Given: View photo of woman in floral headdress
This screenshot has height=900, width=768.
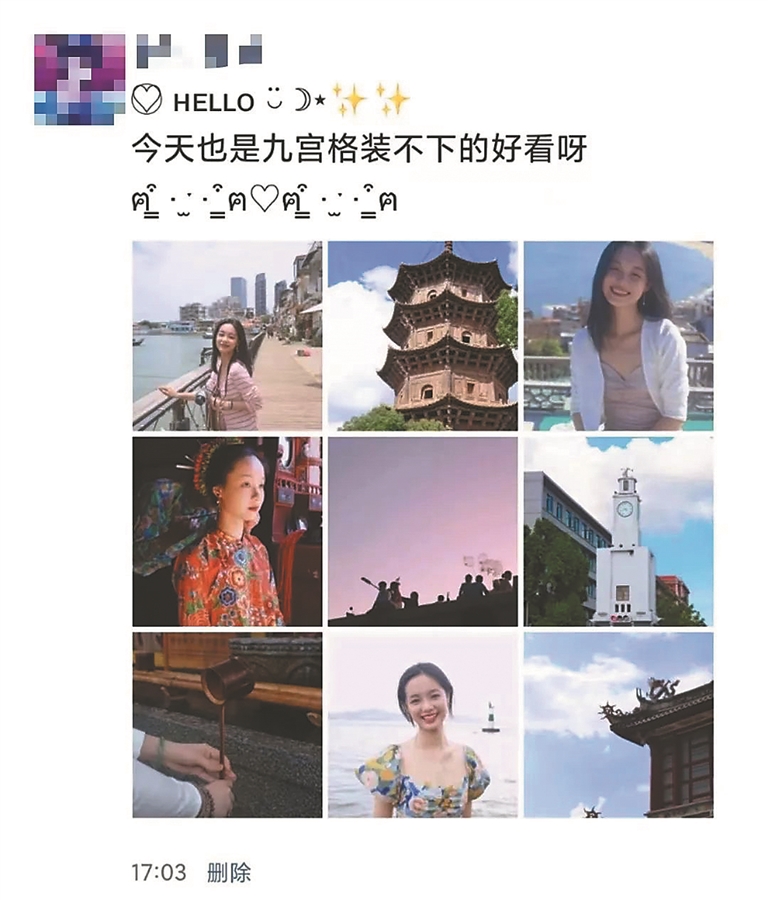Looking at the screenshot, I should pyautogui.click(x=227, y=531).
